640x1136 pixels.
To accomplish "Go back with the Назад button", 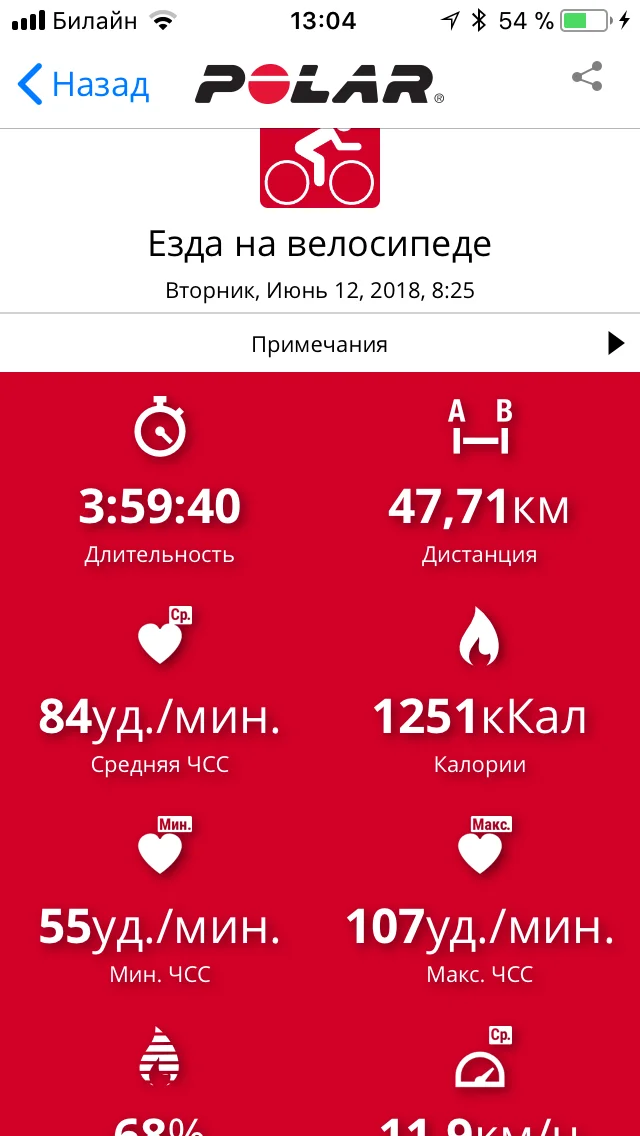I will click(84, 84).
